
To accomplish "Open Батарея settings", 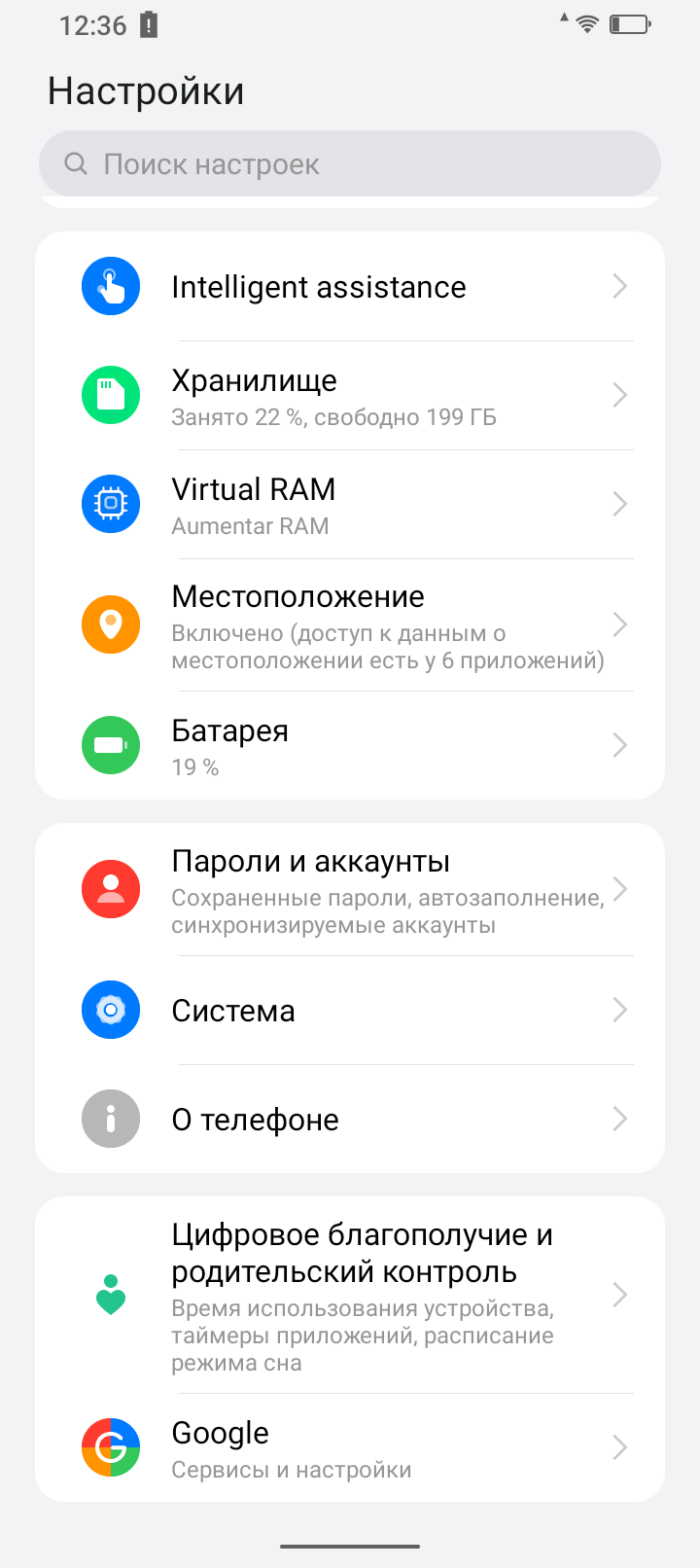I will (350, 746).
